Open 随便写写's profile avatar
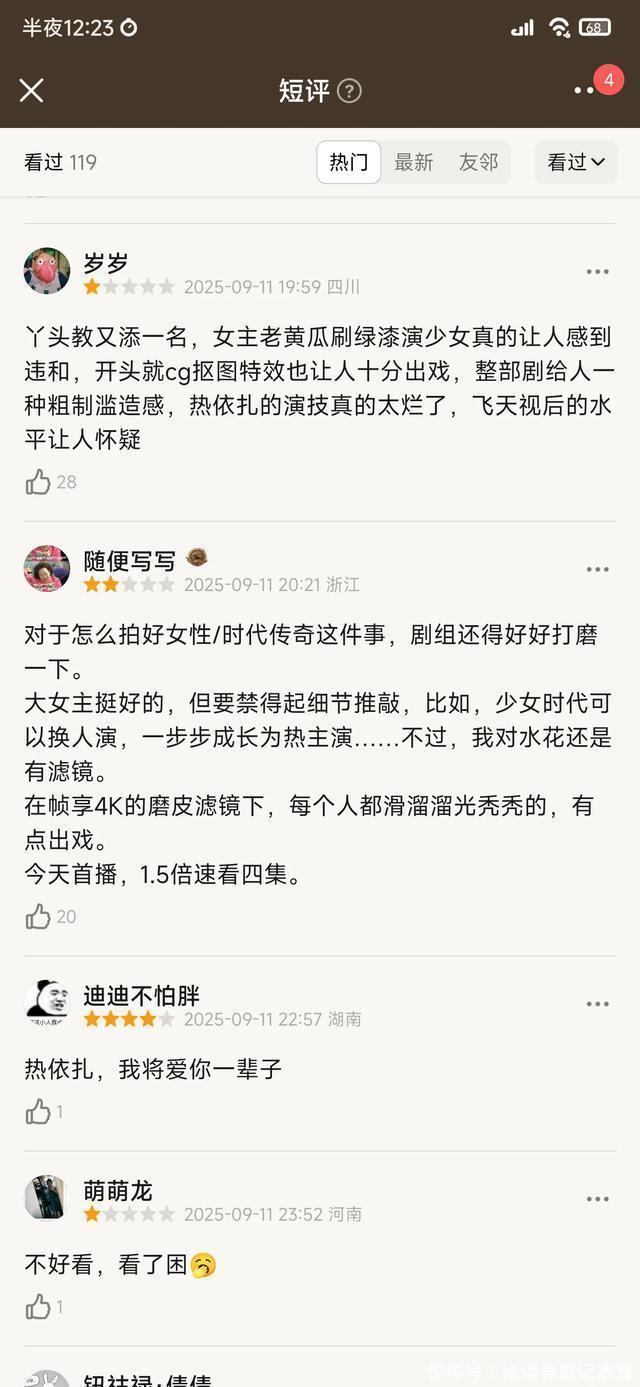 coord(47,569)
